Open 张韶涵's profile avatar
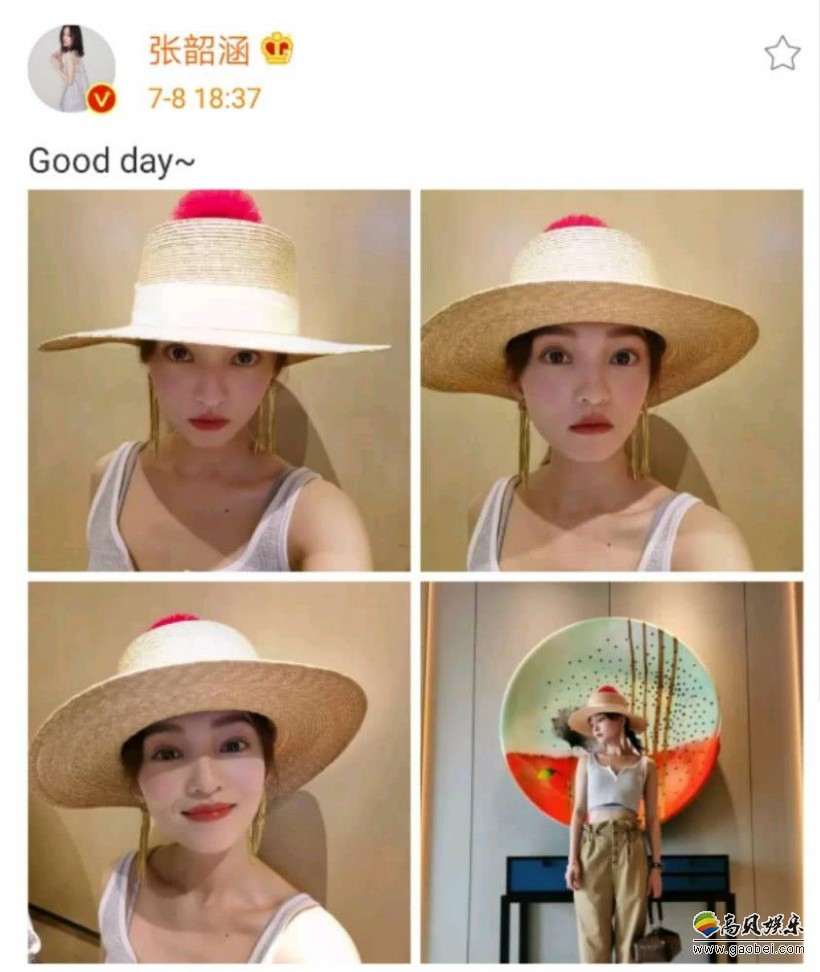Image resolution: width=820 pixels, height=972 pixels. (x=71, y=68)
